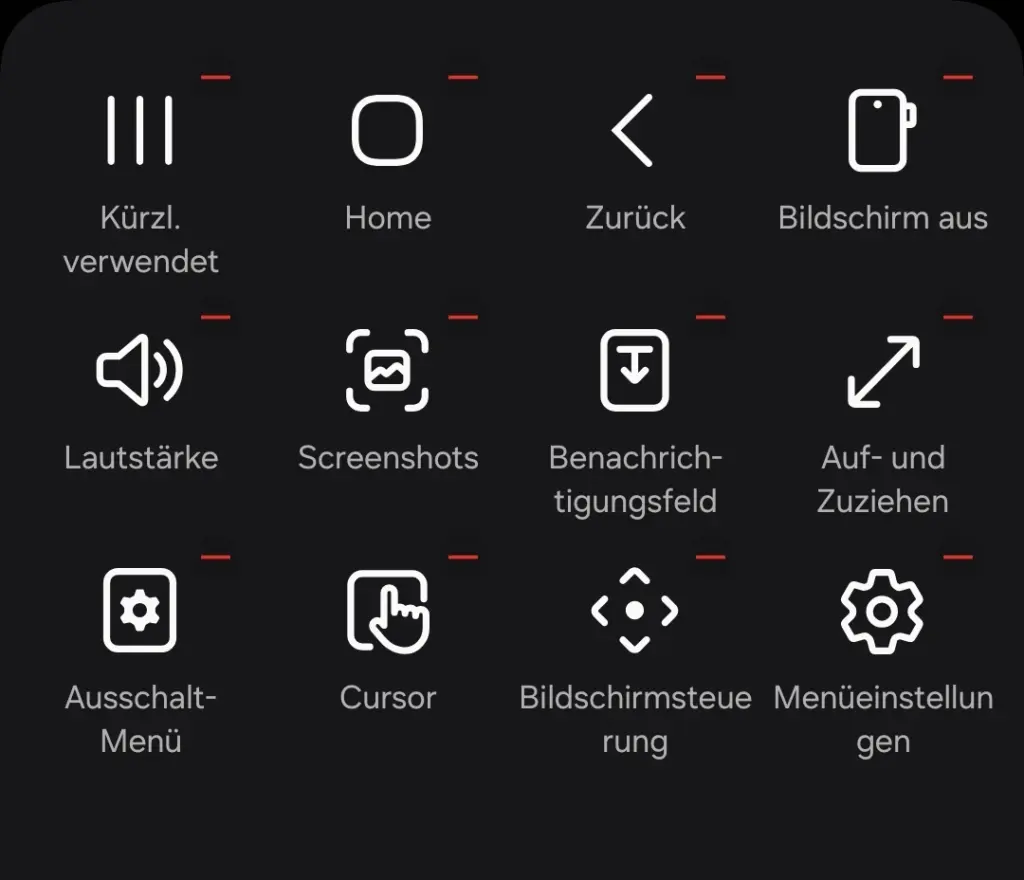Screen dimensions: 1024x880
Task: Activate the Cursor option
Action: pyautogui.click(x=387, y=610)
